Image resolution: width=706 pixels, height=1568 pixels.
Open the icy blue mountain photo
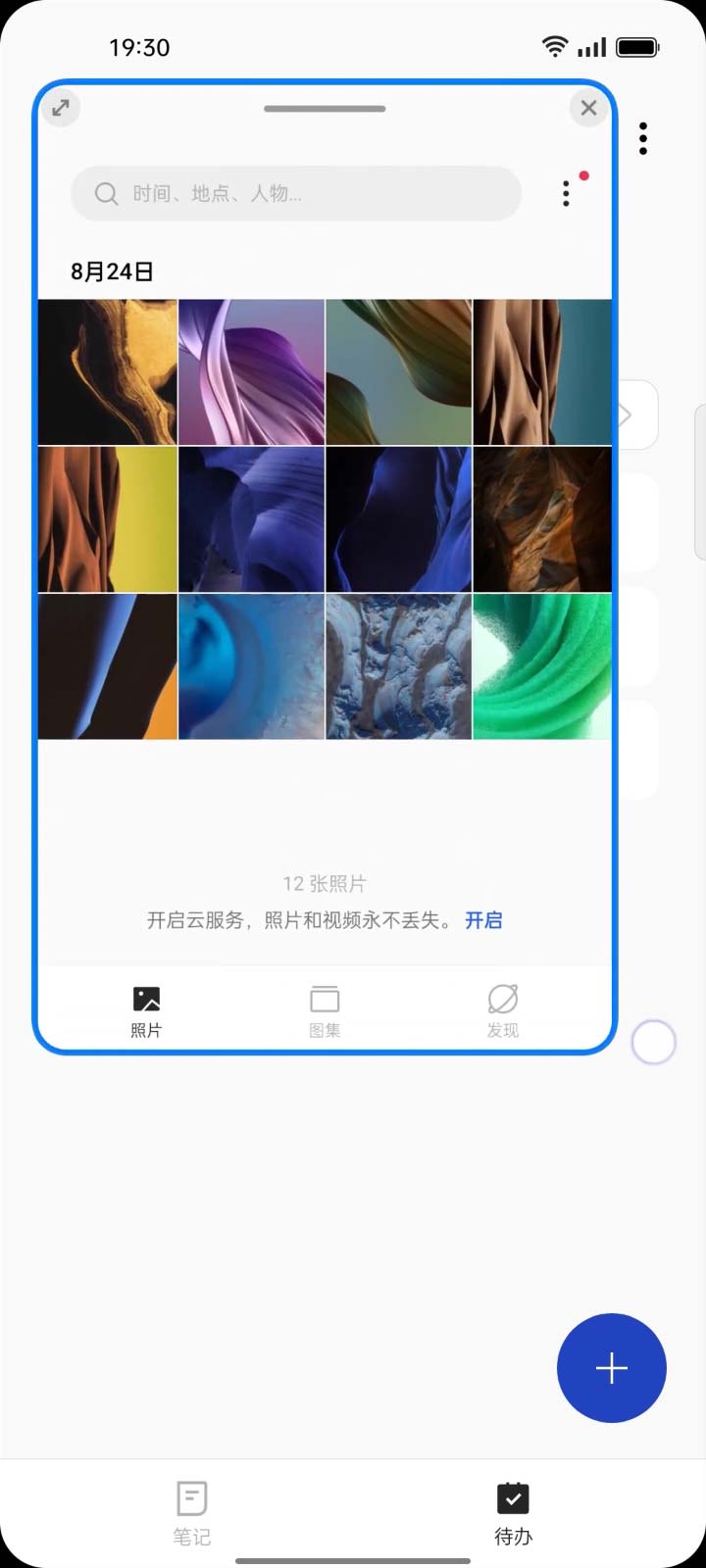[x=399, y=666]
